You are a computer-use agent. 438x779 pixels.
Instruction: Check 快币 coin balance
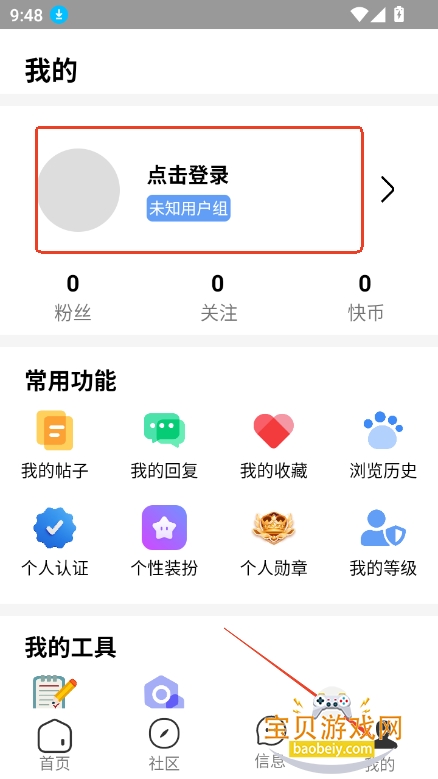tap(365, 298)
